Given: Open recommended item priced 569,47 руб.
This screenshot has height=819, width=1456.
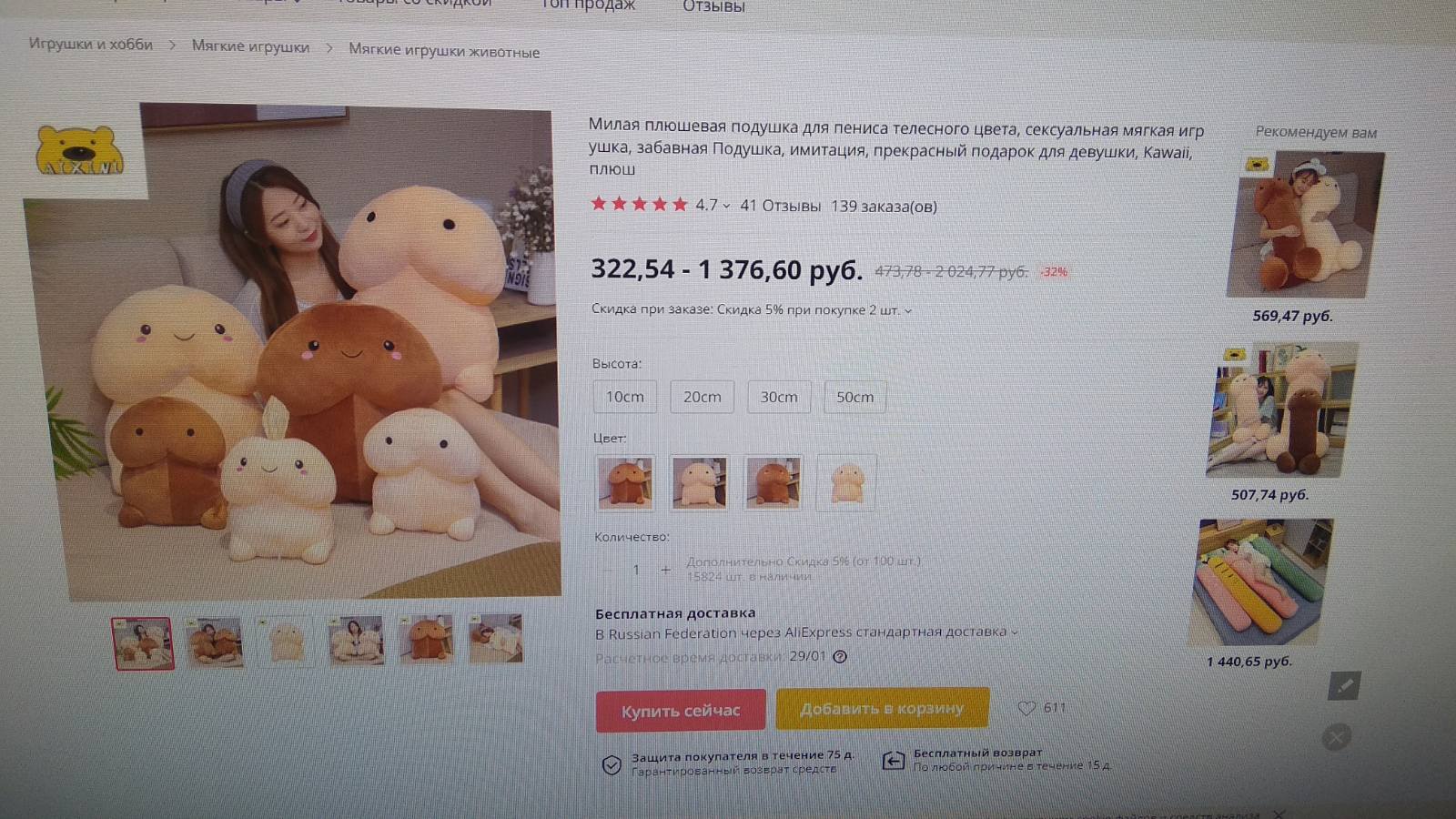Looking at the screenshot, I should point(1303,226).
